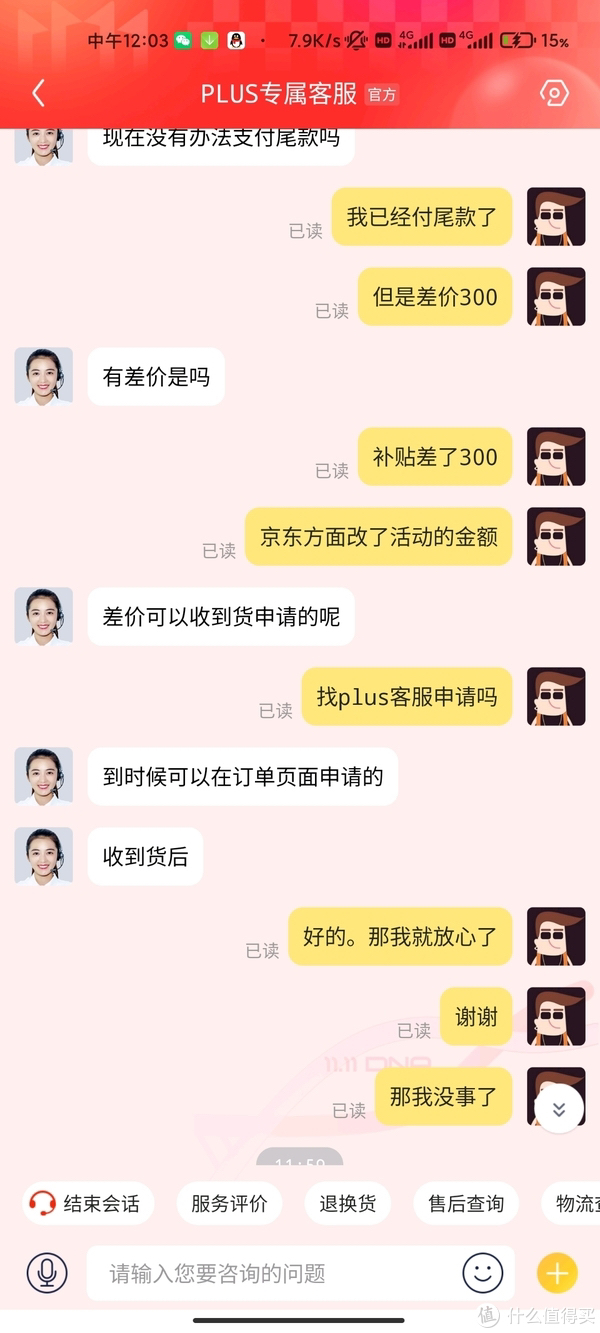The height and width of the screenshot is (1333, 600).
Task: Open the 售后查询 chip
Action: [x=466, y=1203]
